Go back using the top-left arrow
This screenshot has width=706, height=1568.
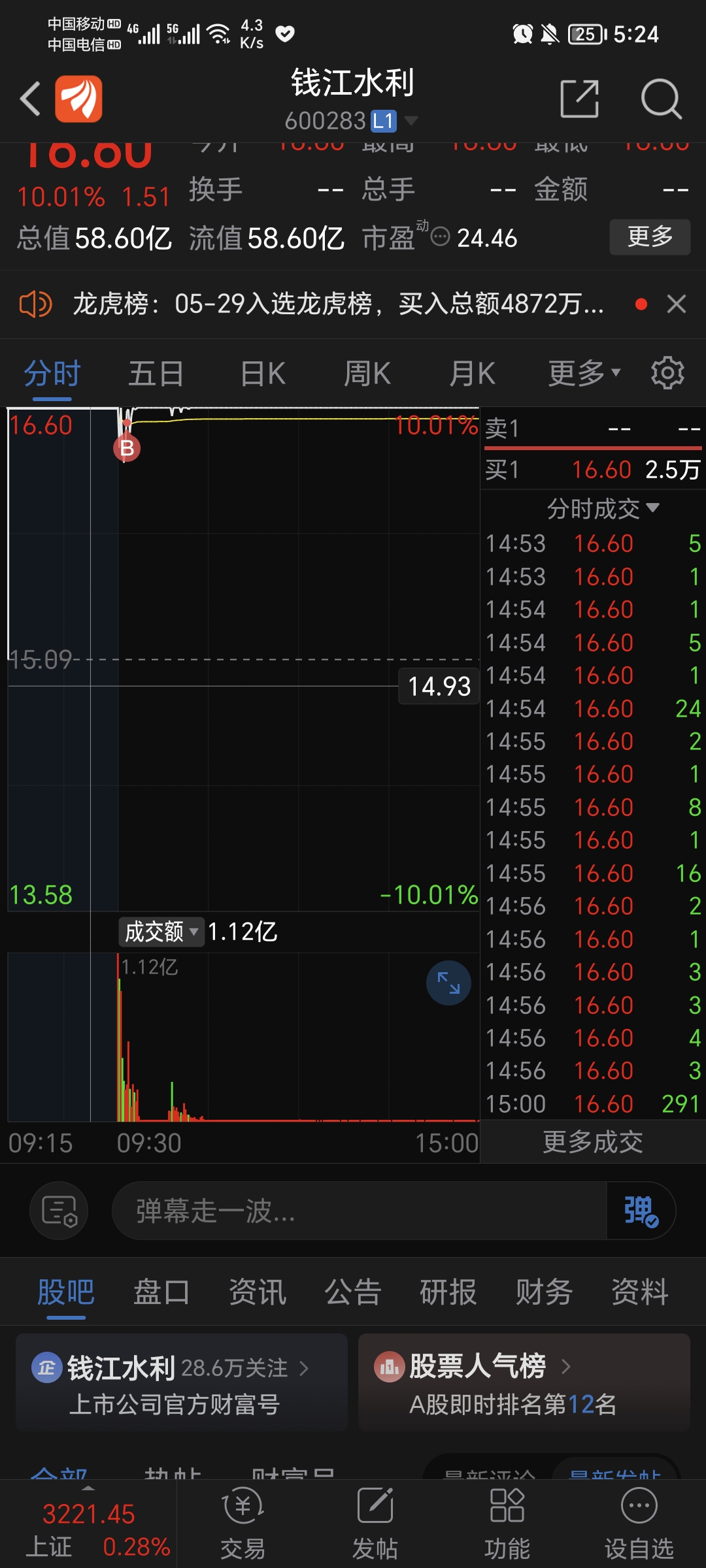[x=30, y=99]
